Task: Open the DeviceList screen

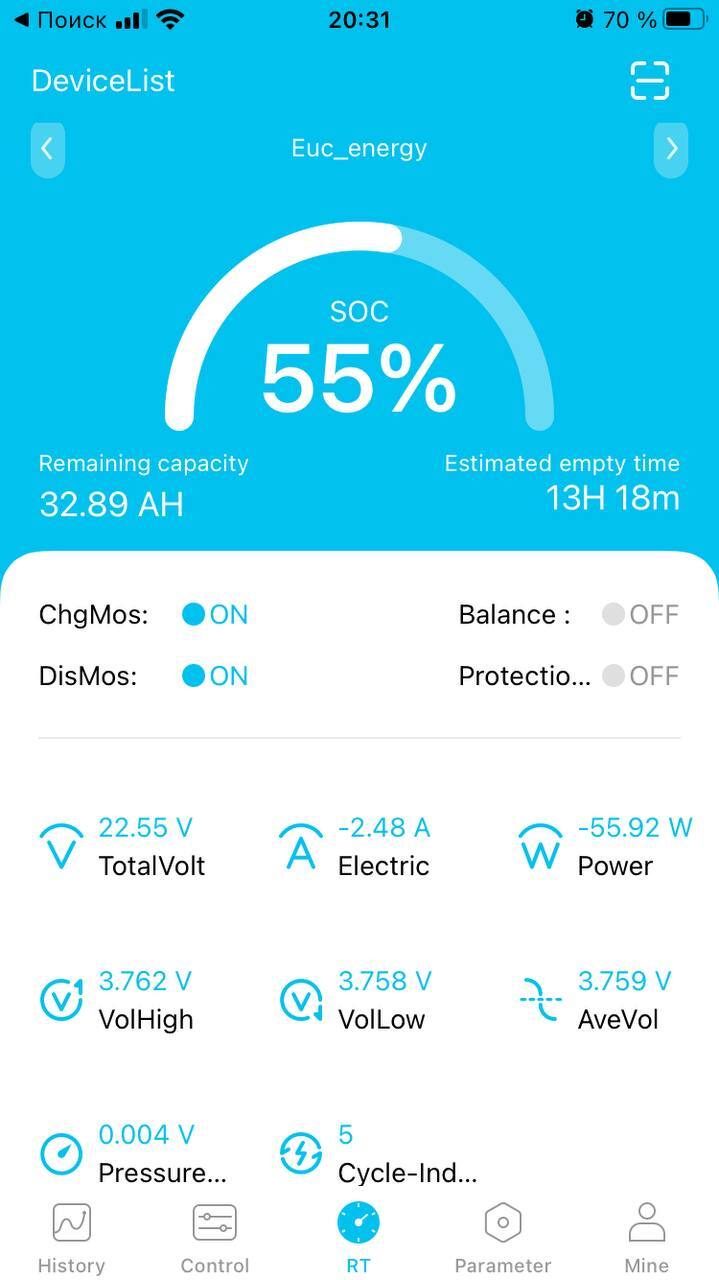Action: [x=103, y=81]
